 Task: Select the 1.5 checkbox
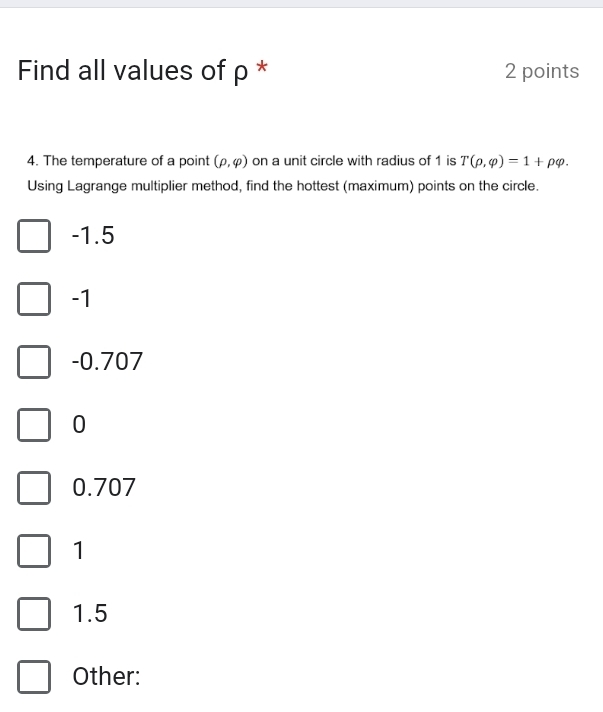(x=33, y=614)
